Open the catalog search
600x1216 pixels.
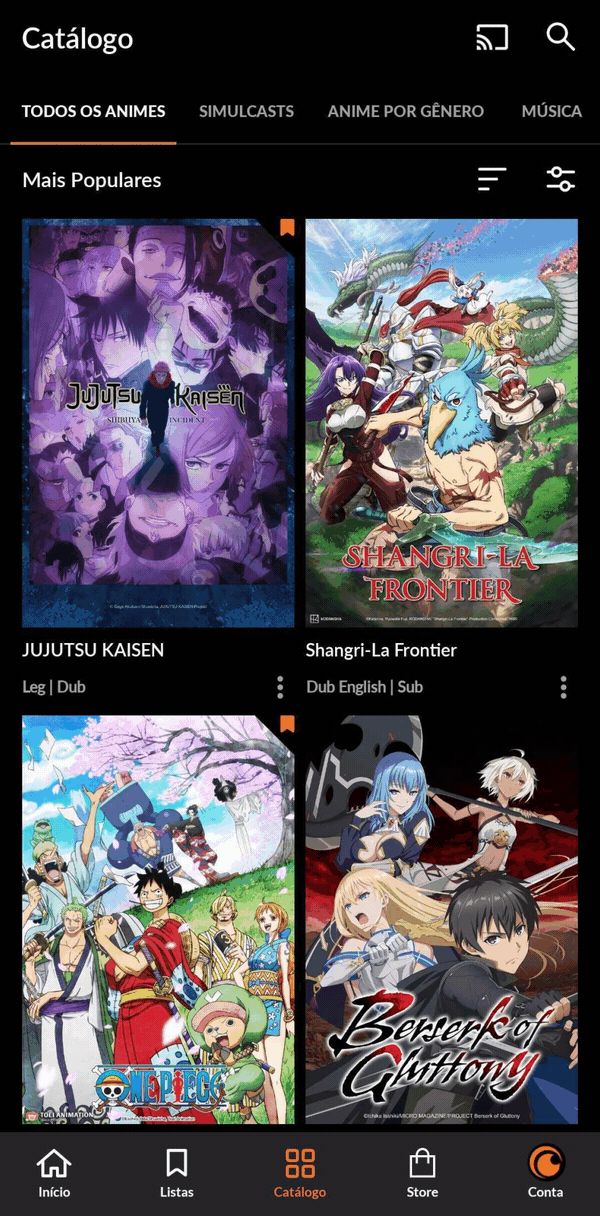click(x=560, y=38)
